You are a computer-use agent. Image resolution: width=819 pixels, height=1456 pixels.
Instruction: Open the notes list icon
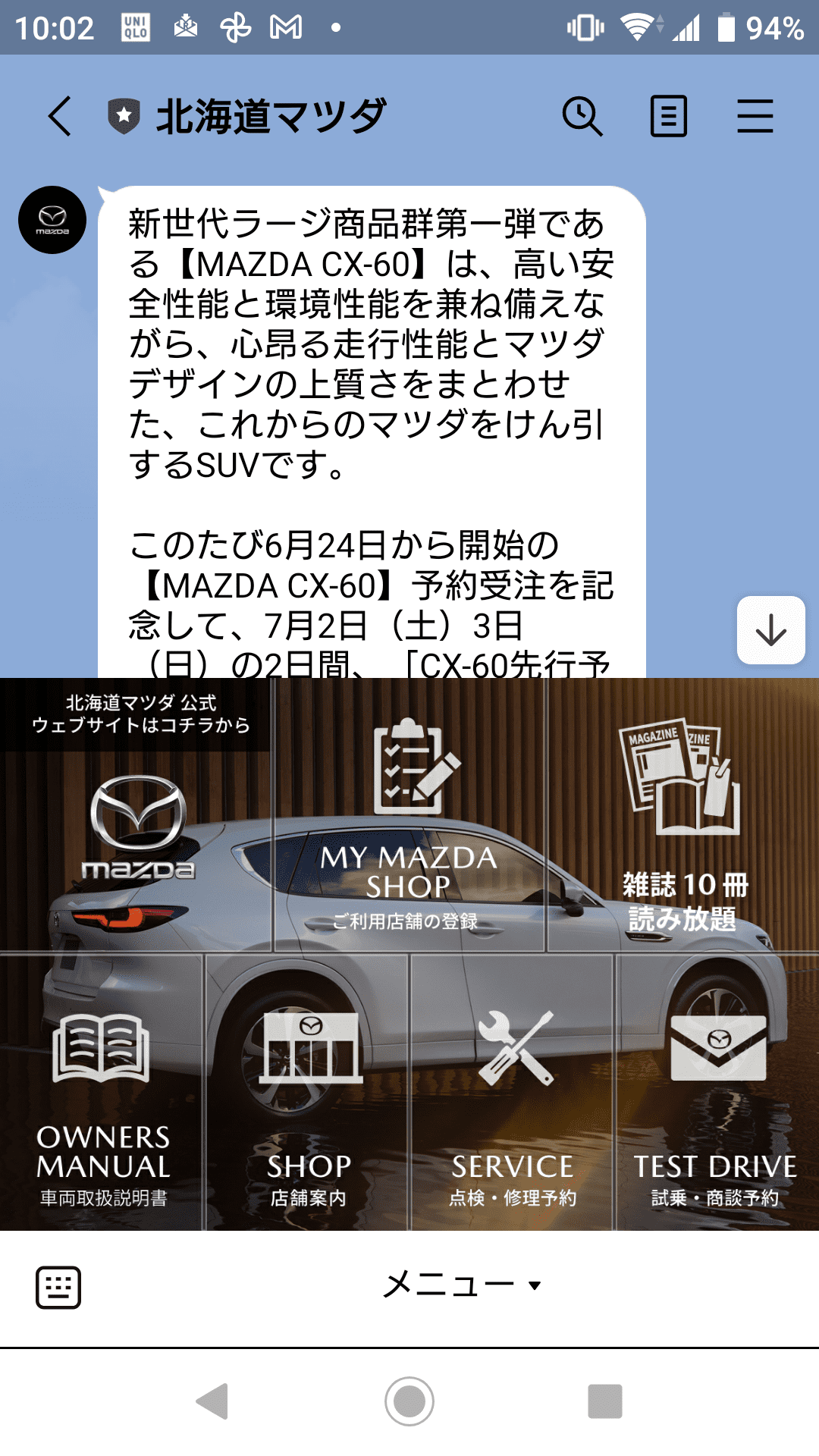668,116
